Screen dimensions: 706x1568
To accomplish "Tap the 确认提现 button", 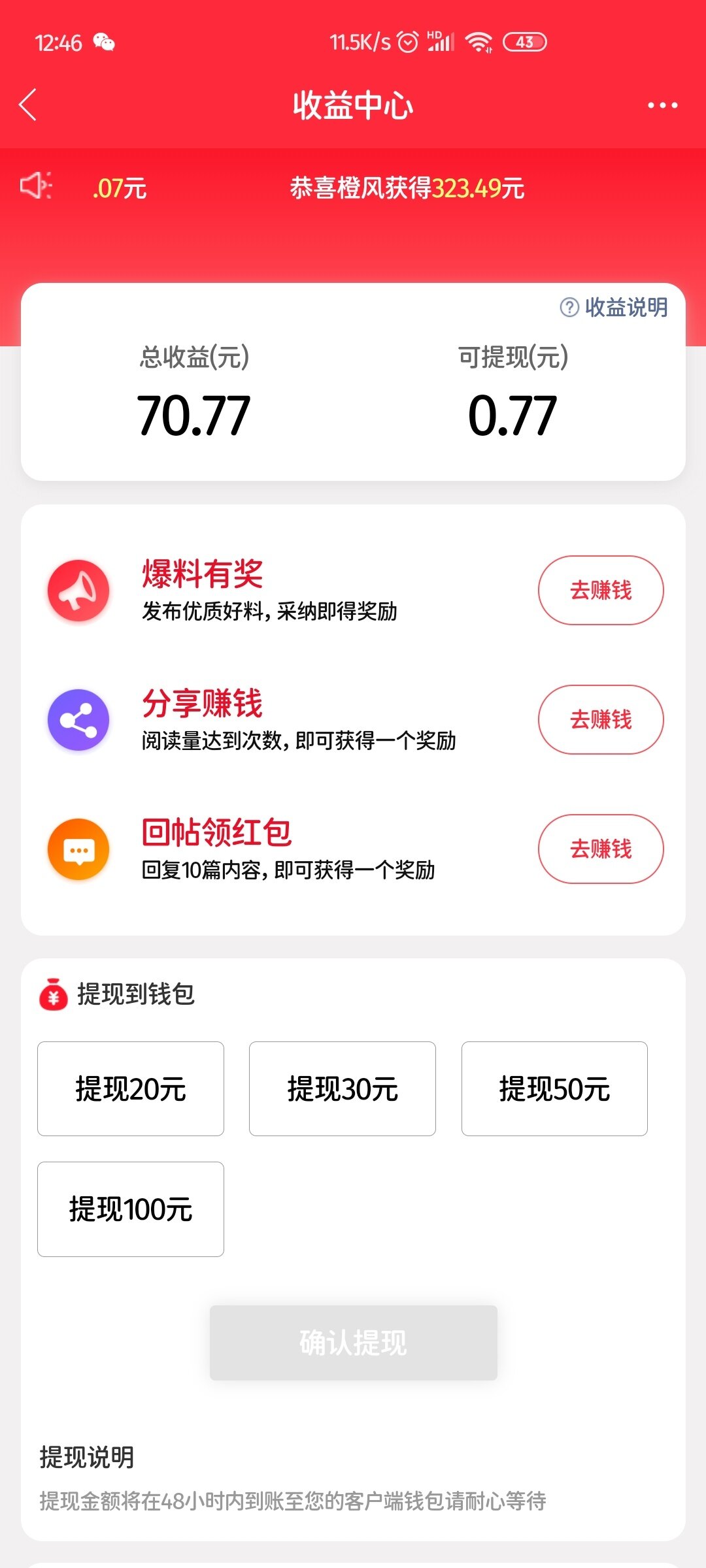I will coord(354,1343).
